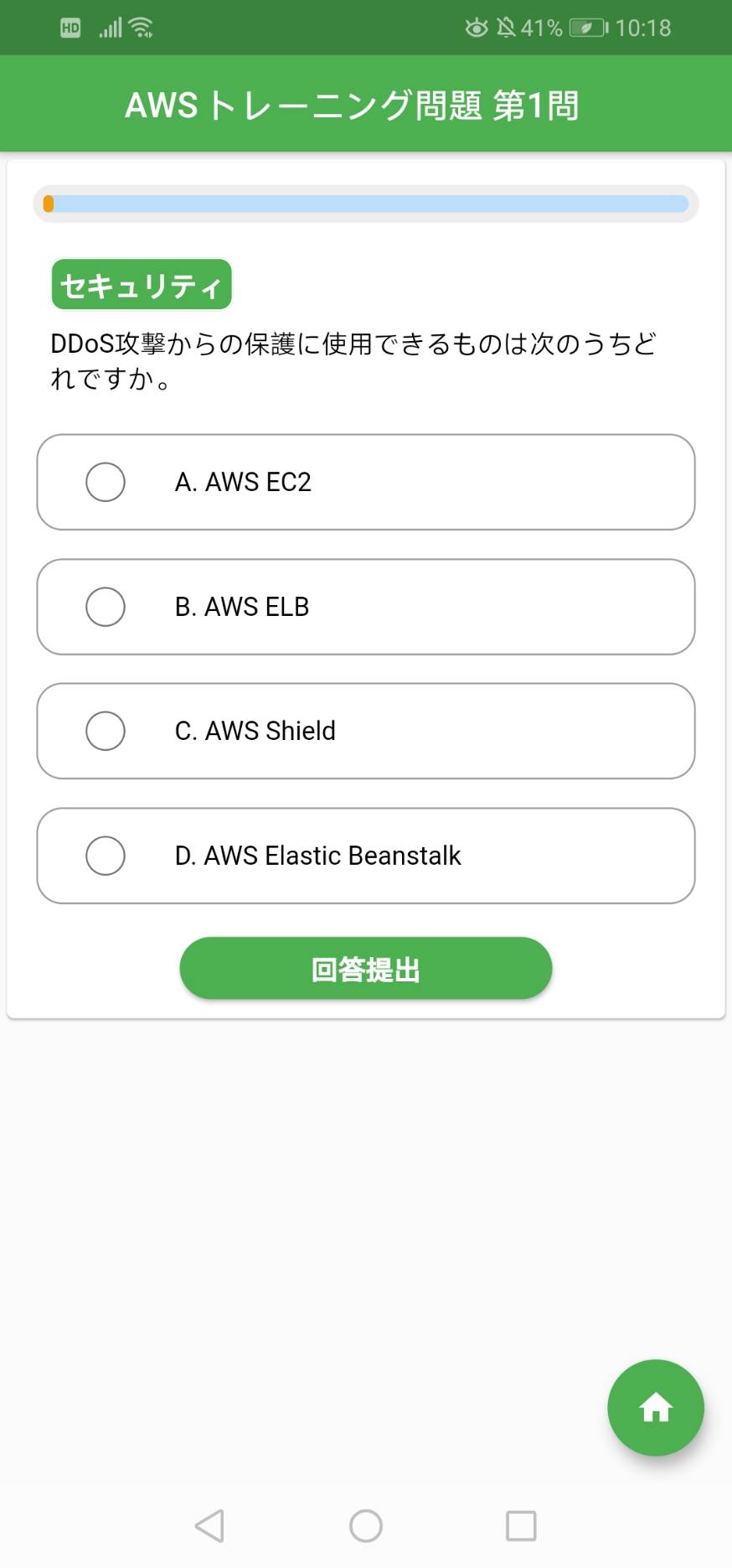732x1568 pixels.
Task: Tap the Android home circle button
Action: click(x=366, y=1525)
